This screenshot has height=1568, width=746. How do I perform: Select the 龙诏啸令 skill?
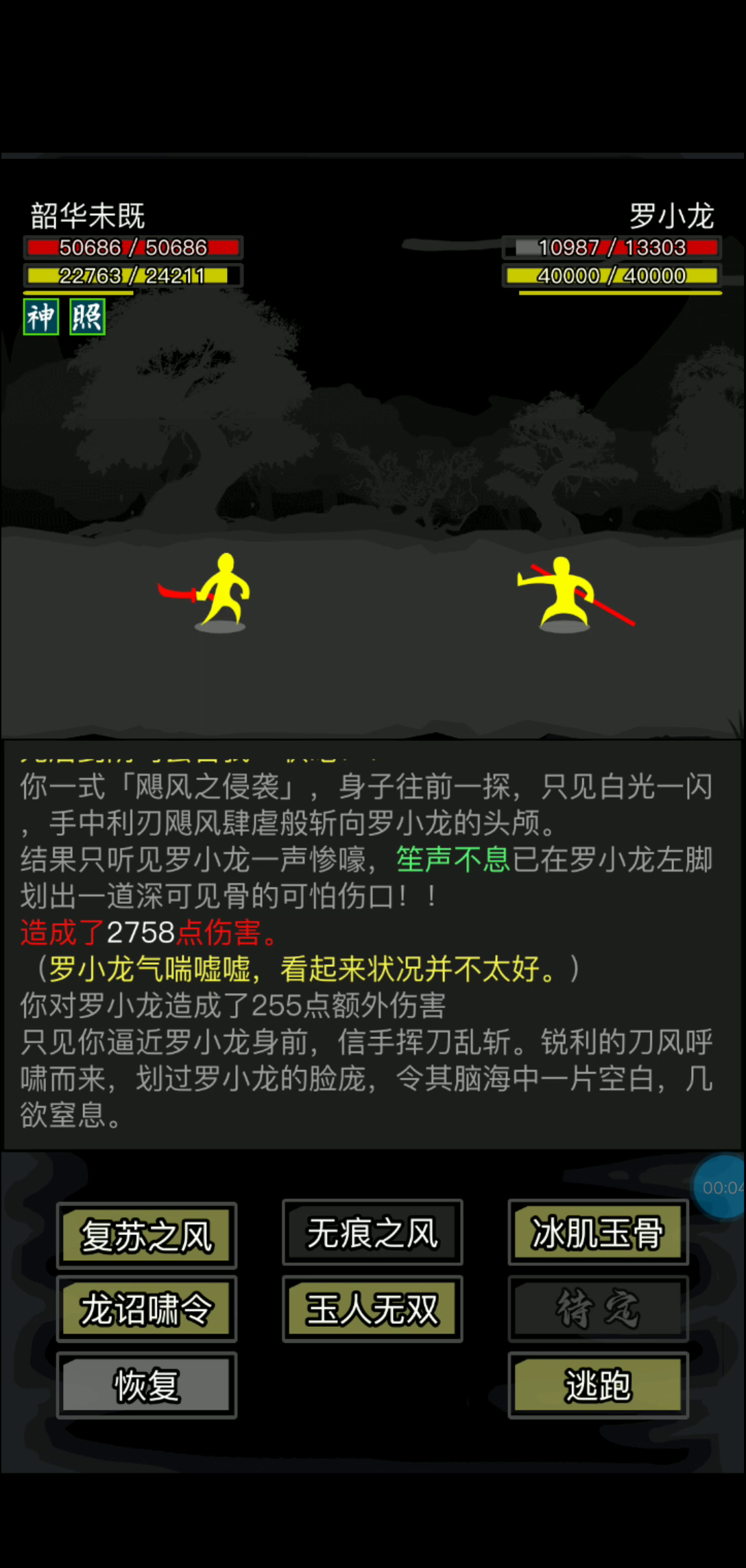tap(147, 1309)
